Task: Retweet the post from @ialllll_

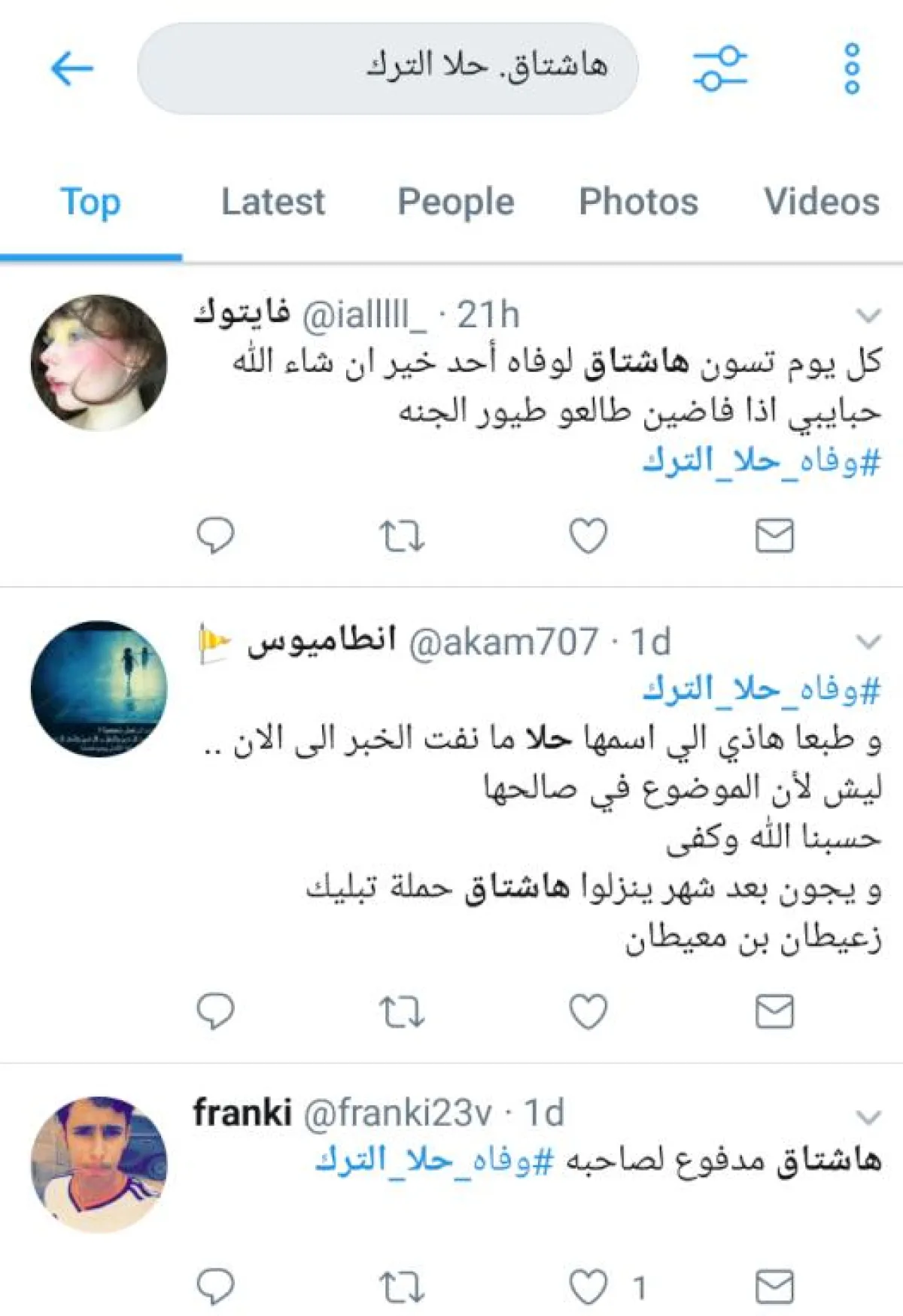Action: [401, 536]
